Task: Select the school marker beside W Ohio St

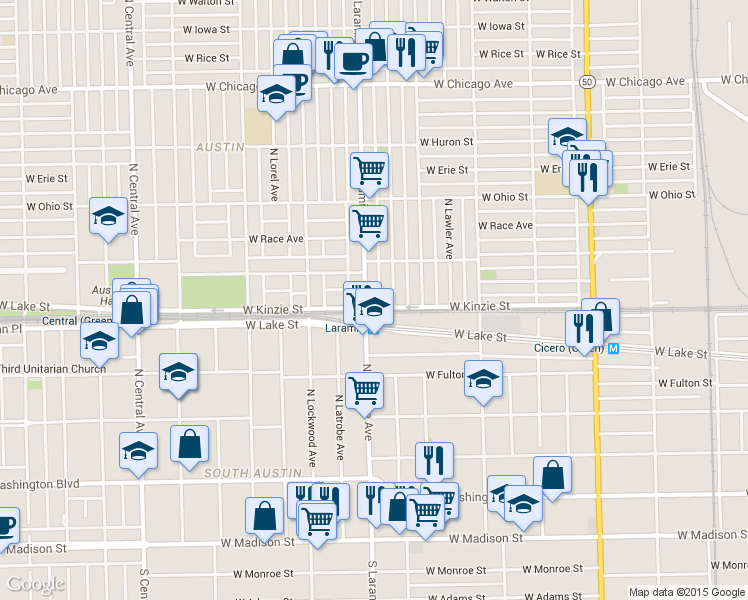Action: pyautogui.click(x=108, y=219)
